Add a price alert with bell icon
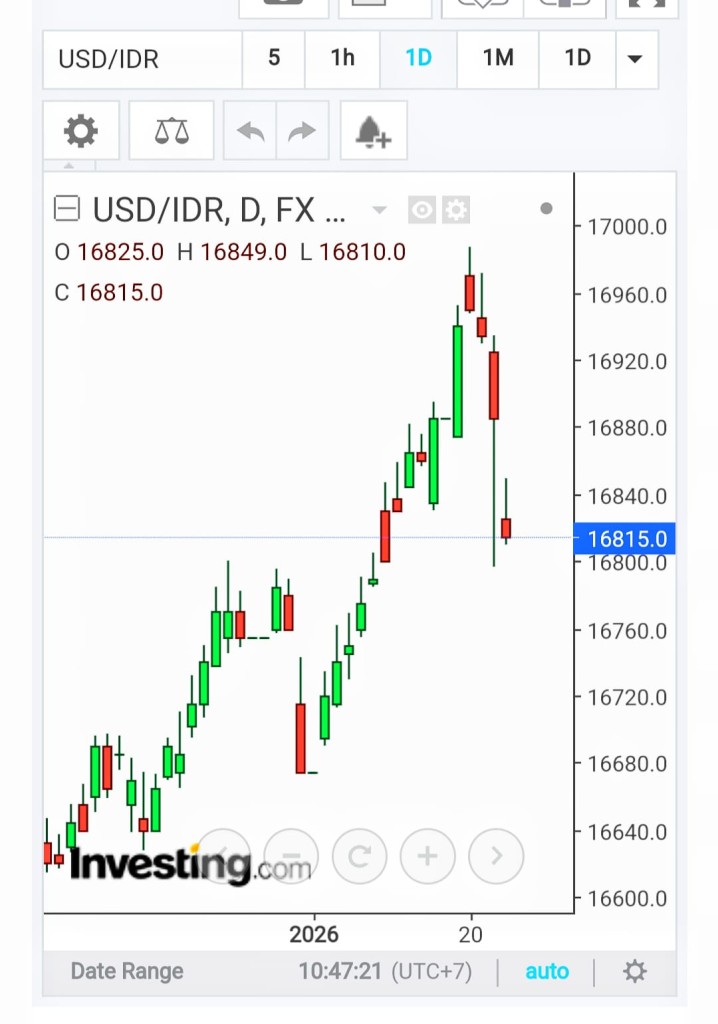 [x=373, y=131]
